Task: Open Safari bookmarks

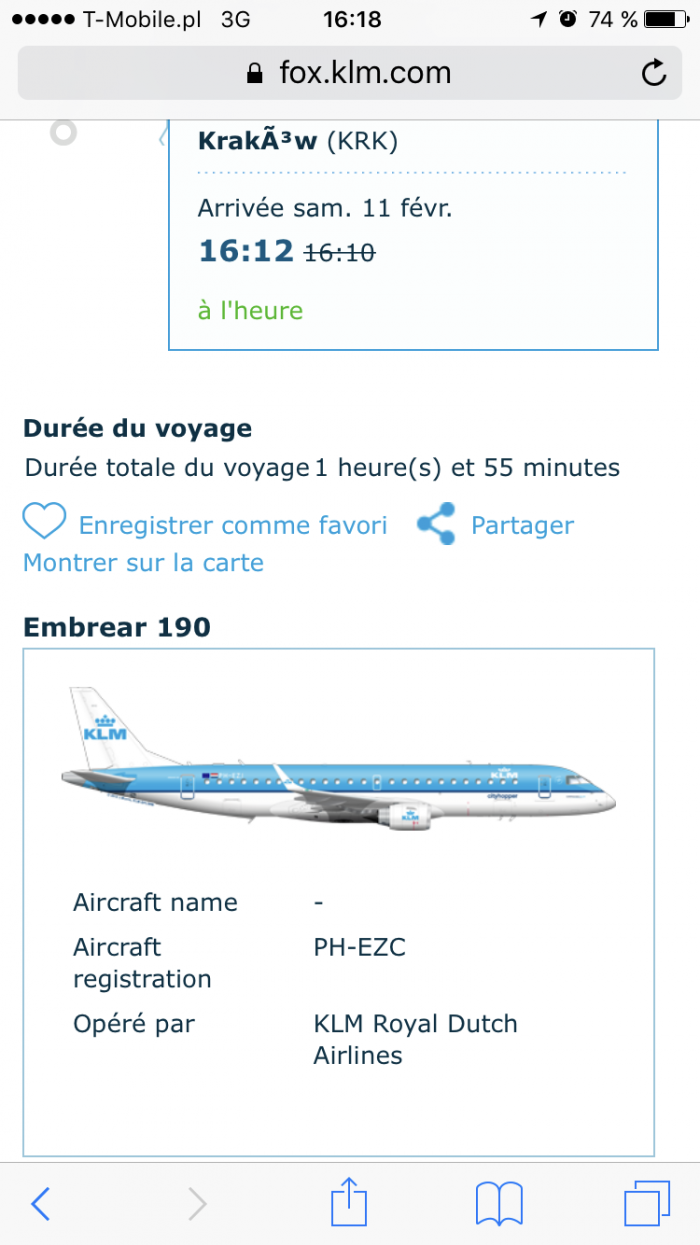Action: click(499, 1203)
